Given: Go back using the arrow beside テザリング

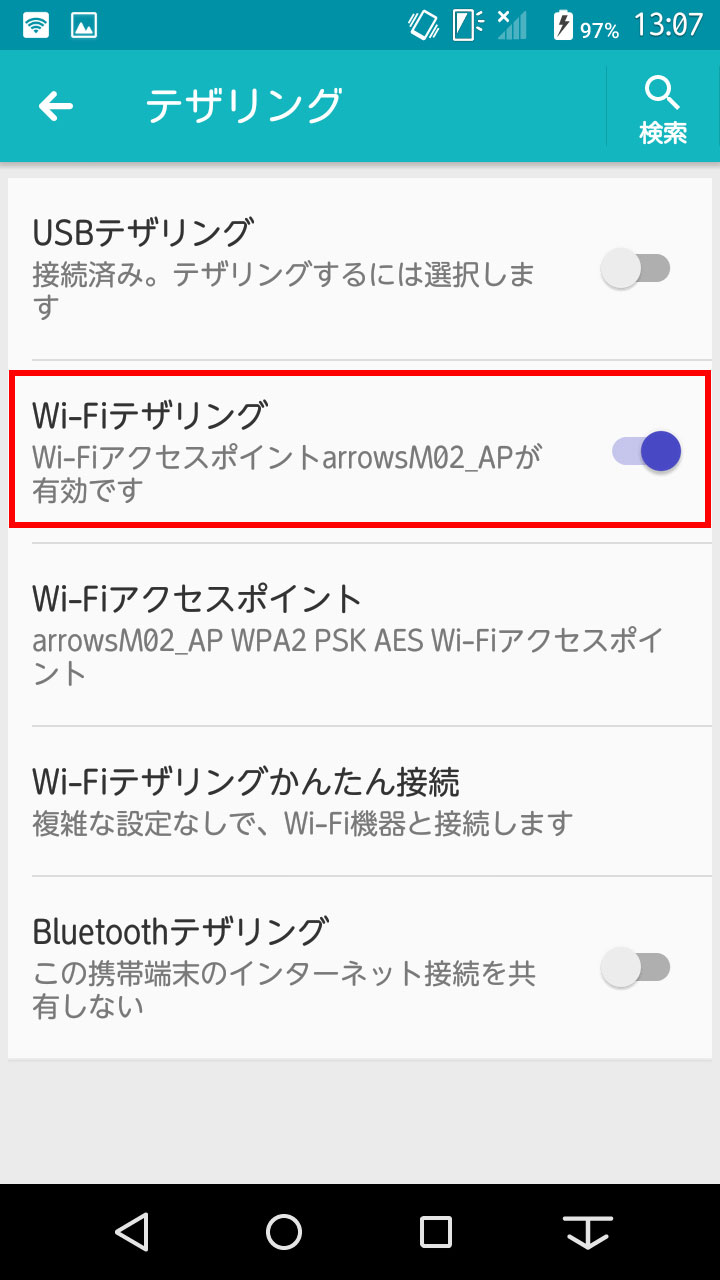Looking at the screenshot, I should (56, 106).
